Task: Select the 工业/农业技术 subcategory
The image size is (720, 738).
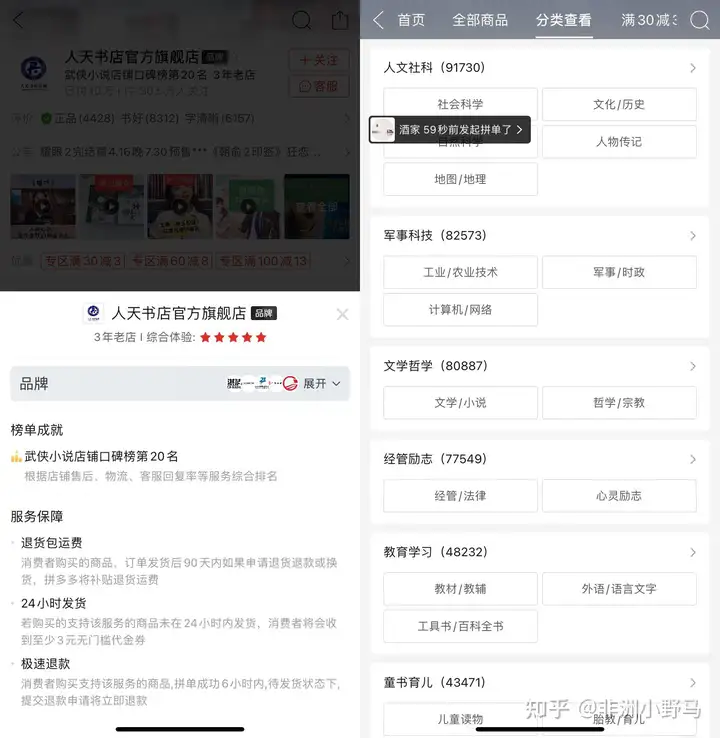Action: (x=460, y=272)
